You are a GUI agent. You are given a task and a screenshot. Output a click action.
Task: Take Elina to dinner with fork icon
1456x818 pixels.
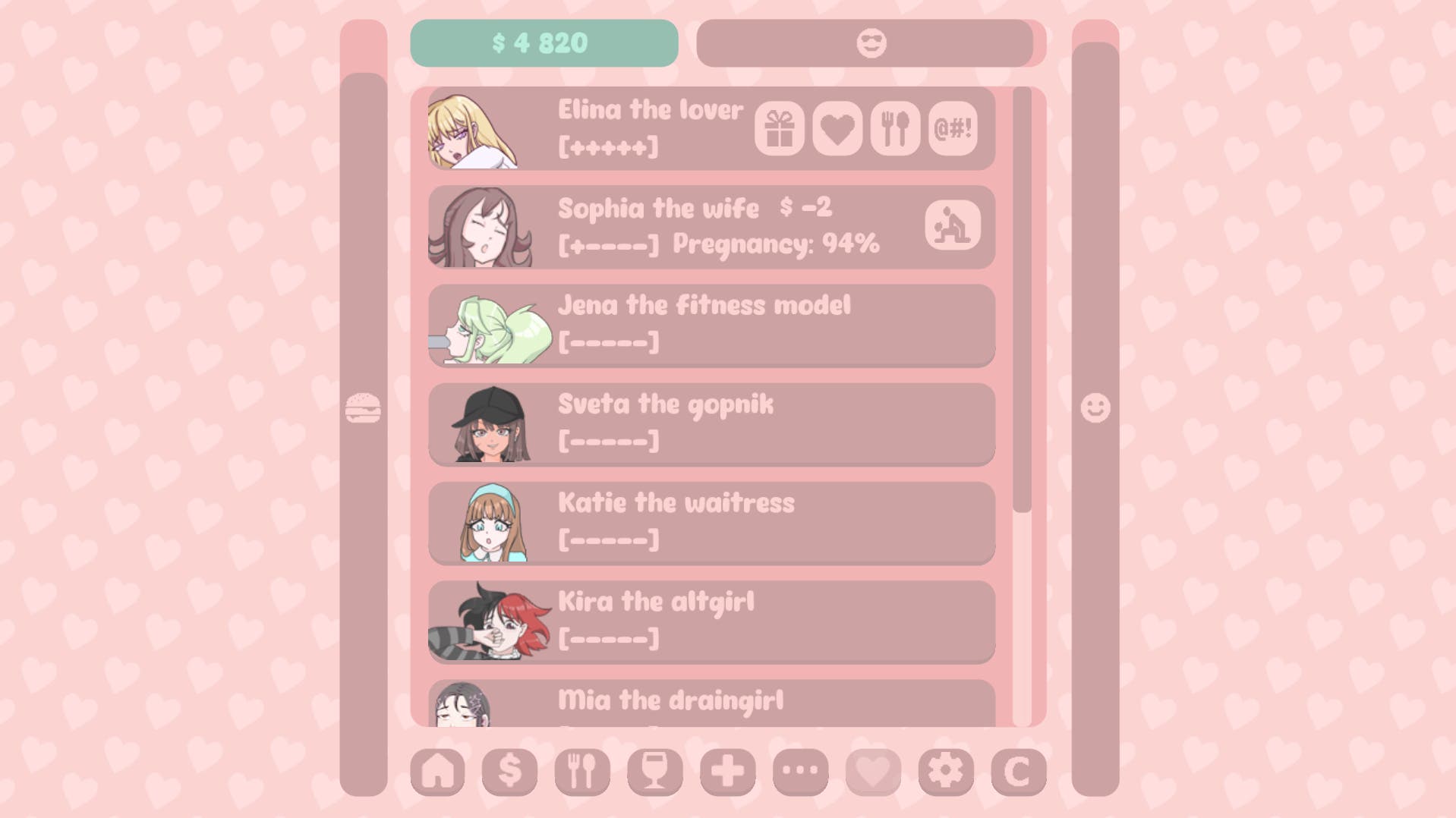point(895,128)
